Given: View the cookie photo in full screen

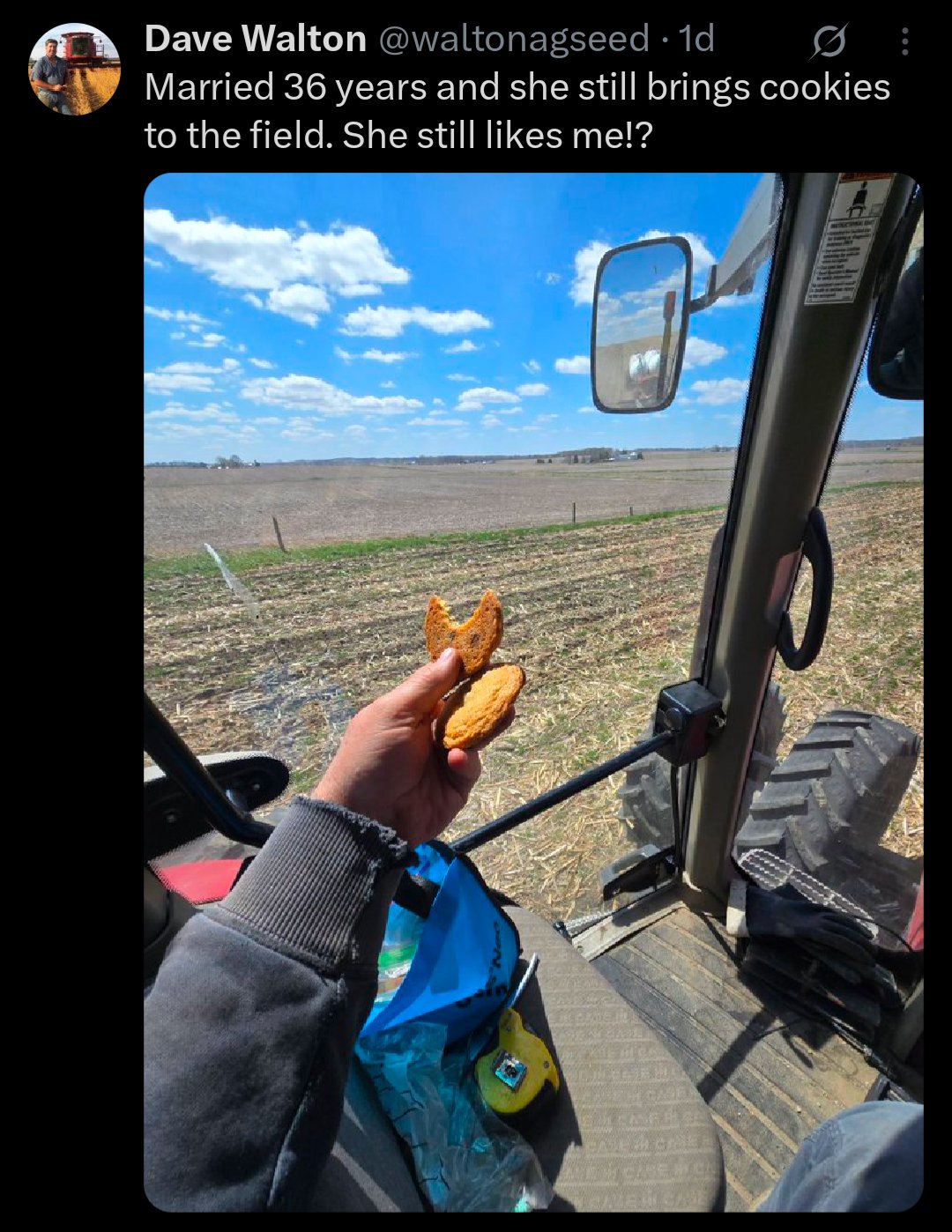Looking at the screenshot, I should click(533, 692).
